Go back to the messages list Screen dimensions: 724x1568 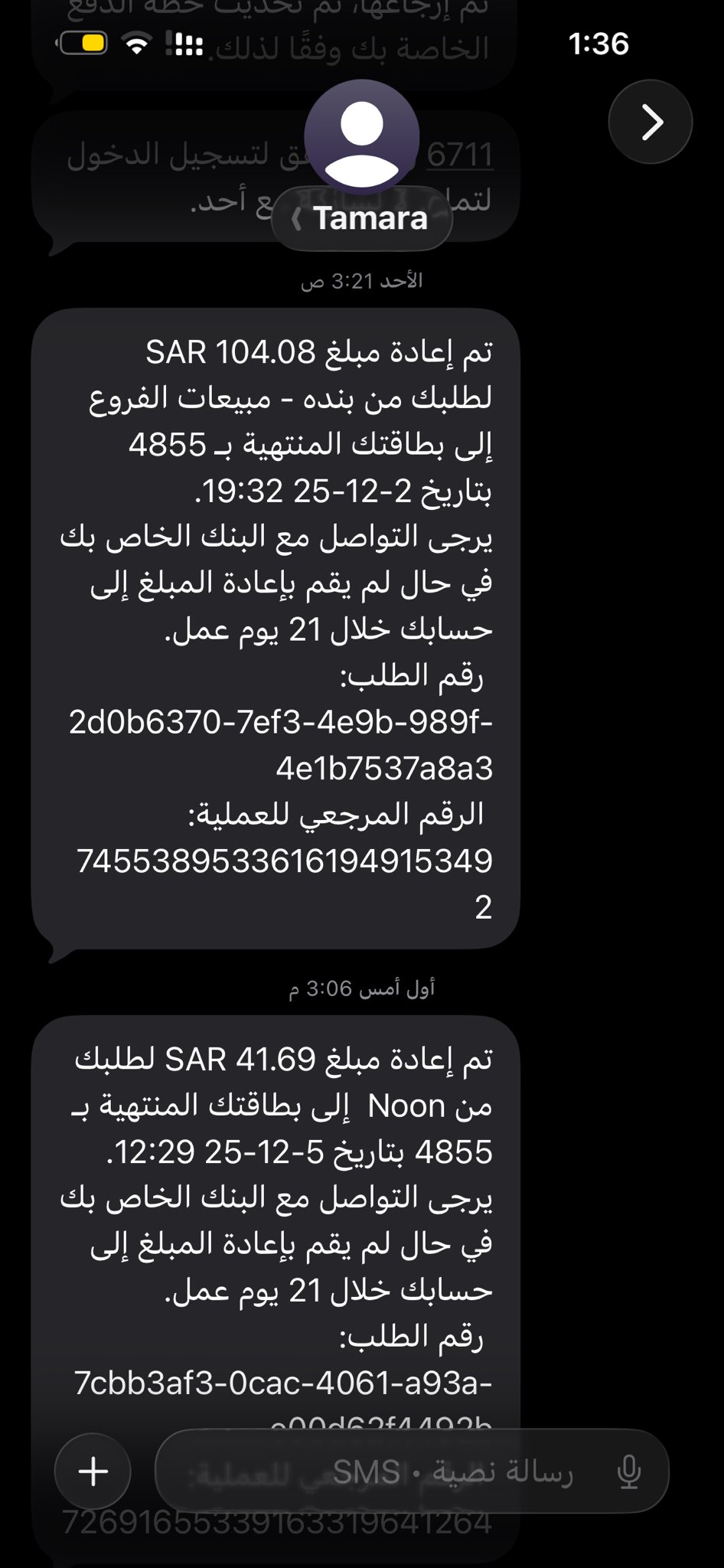tap(650, 122)
